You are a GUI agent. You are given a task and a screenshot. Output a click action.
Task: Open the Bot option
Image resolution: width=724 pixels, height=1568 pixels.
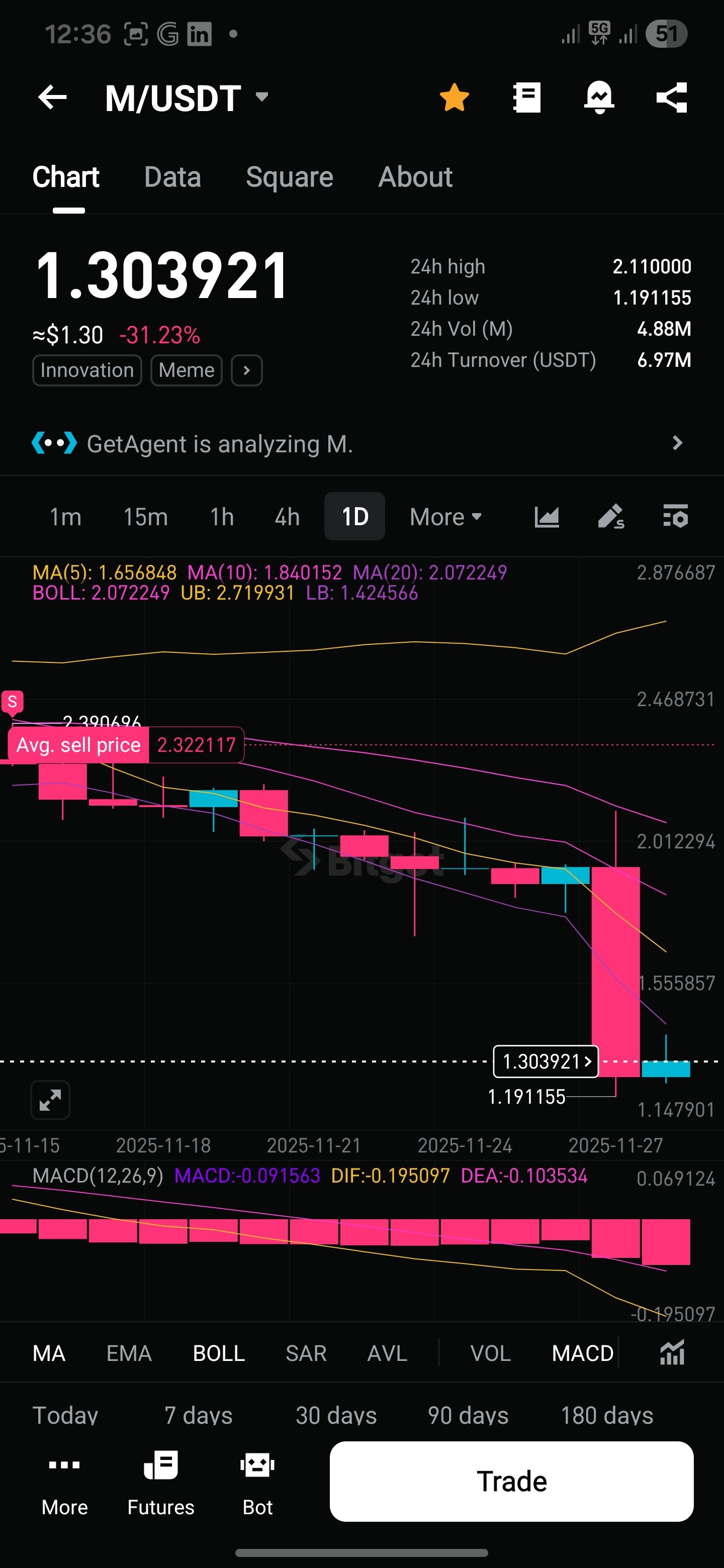(257, 1482)
